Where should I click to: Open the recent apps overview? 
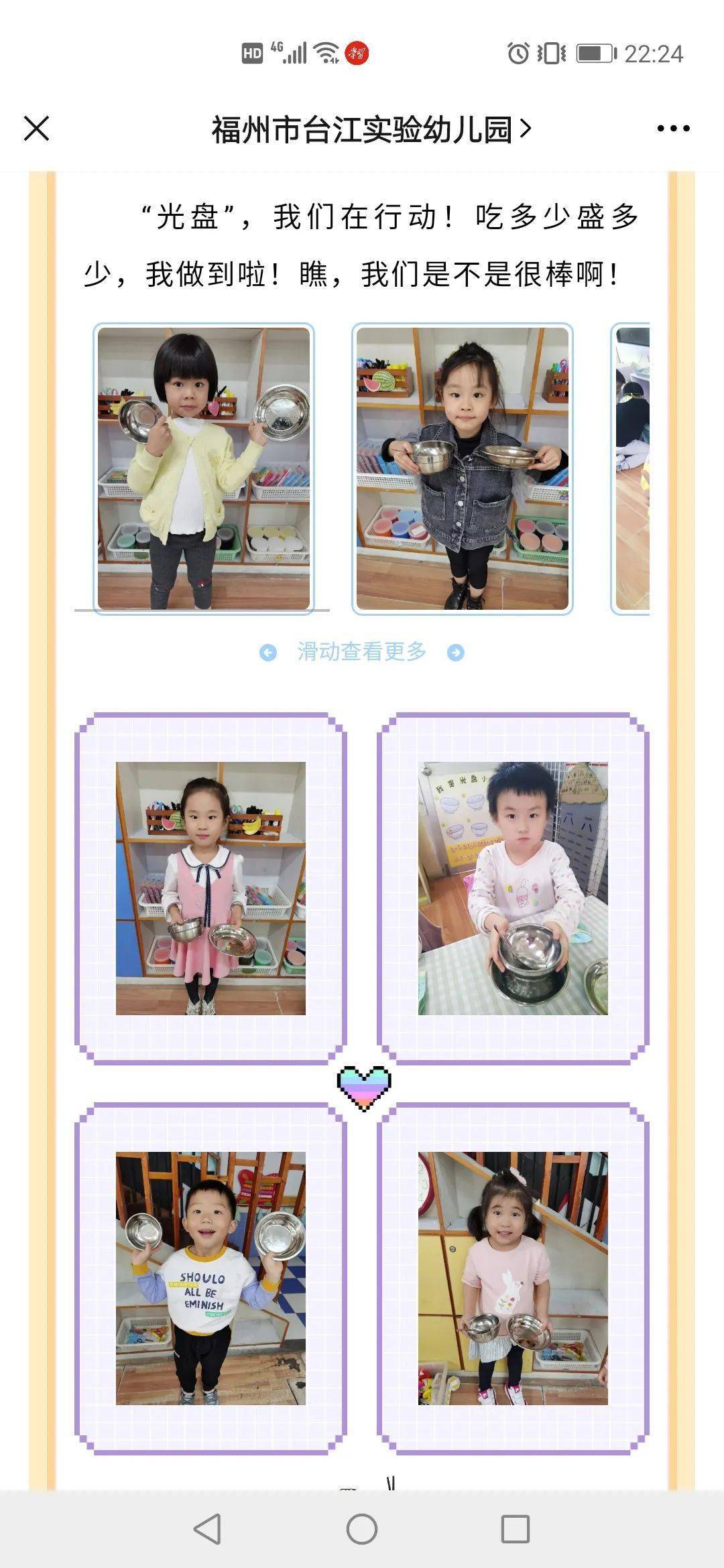516,1529
